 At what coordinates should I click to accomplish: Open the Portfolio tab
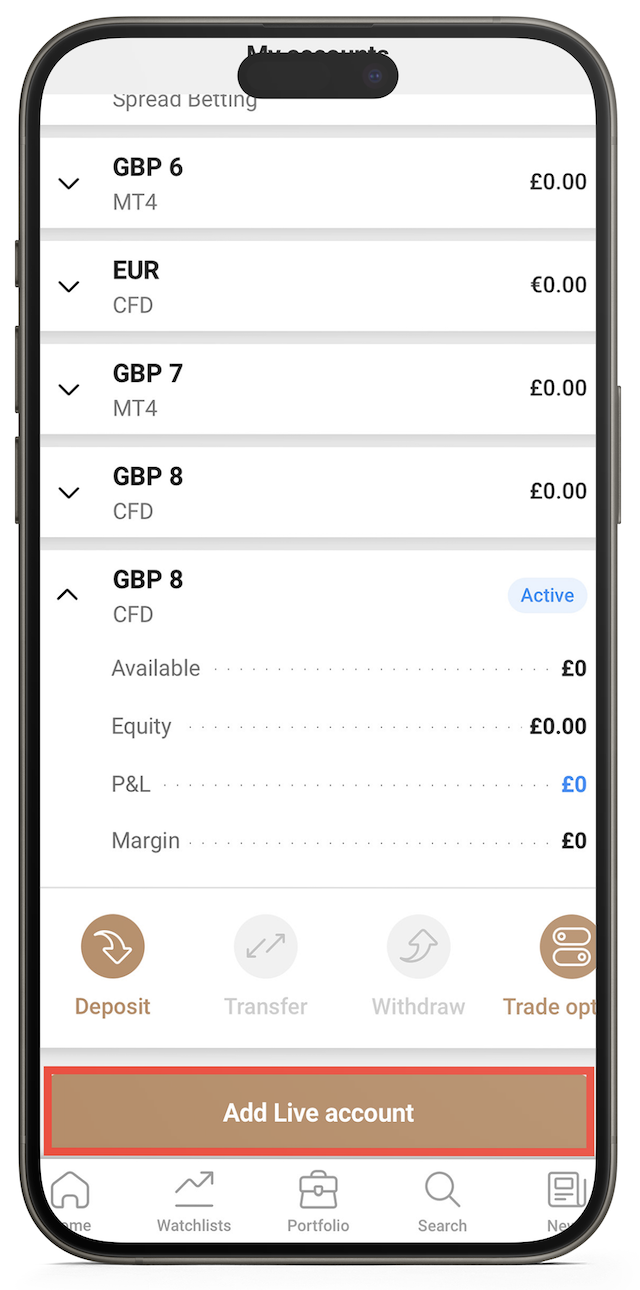(318, 1202)
